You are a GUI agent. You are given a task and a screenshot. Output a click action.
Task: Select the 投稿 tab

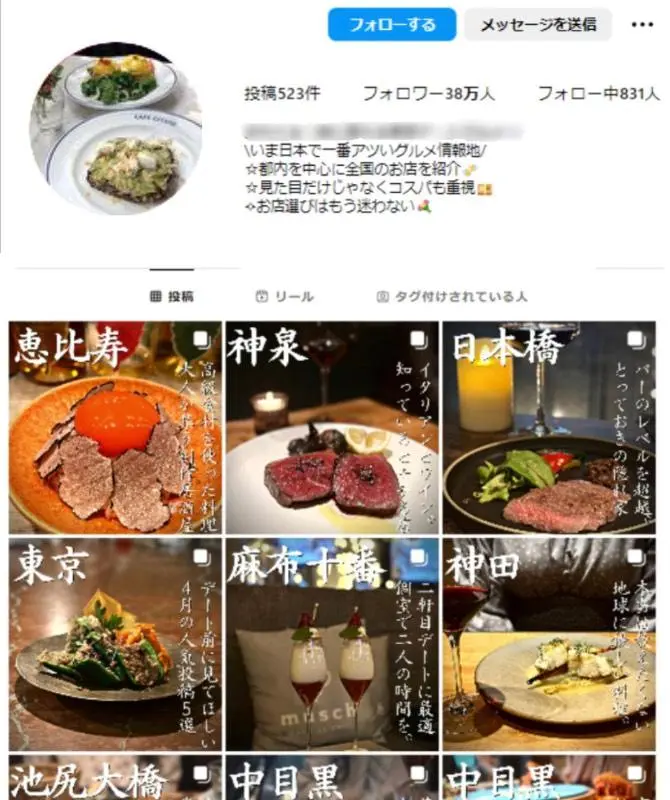point(172,296)
